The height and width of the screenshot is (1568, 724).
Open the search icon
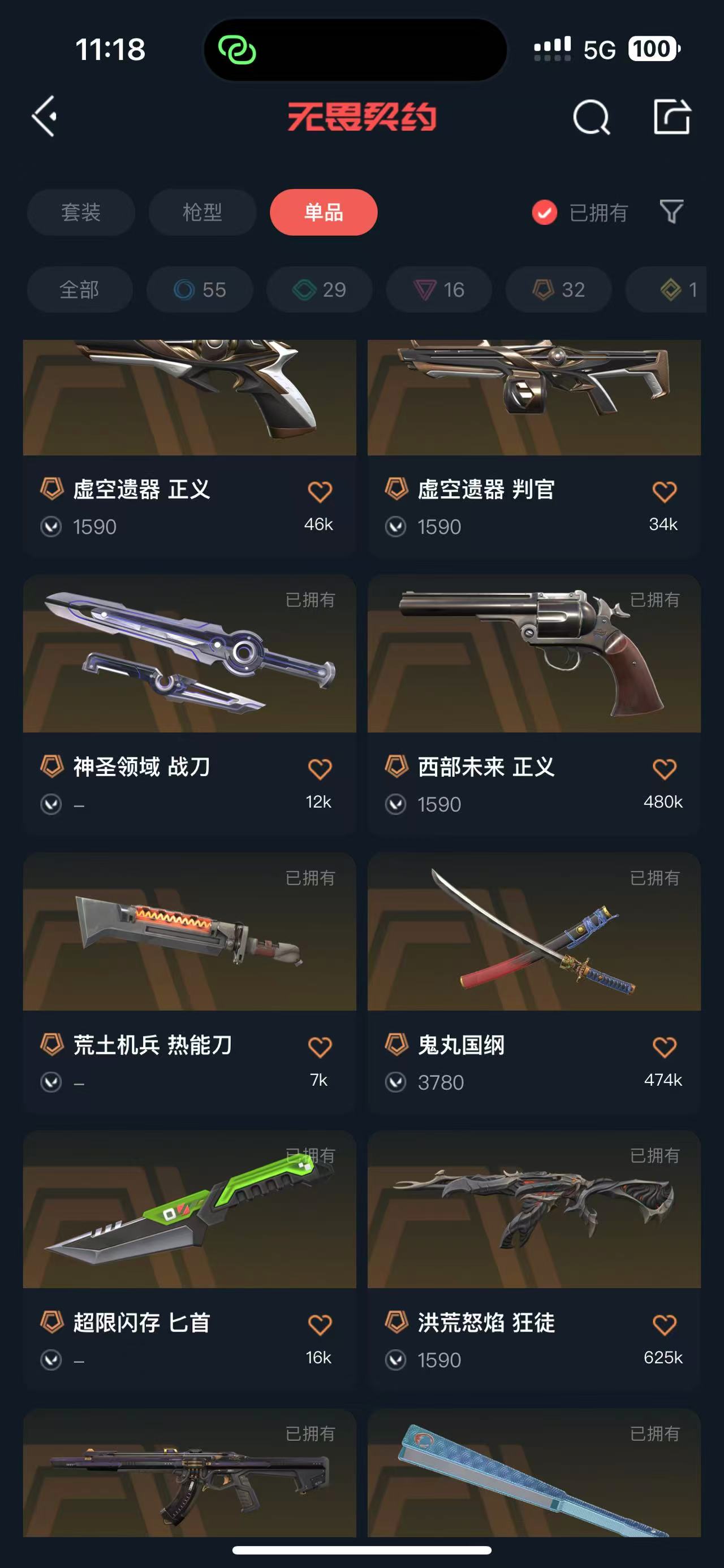pyautogui.click(x=591, y=117)
